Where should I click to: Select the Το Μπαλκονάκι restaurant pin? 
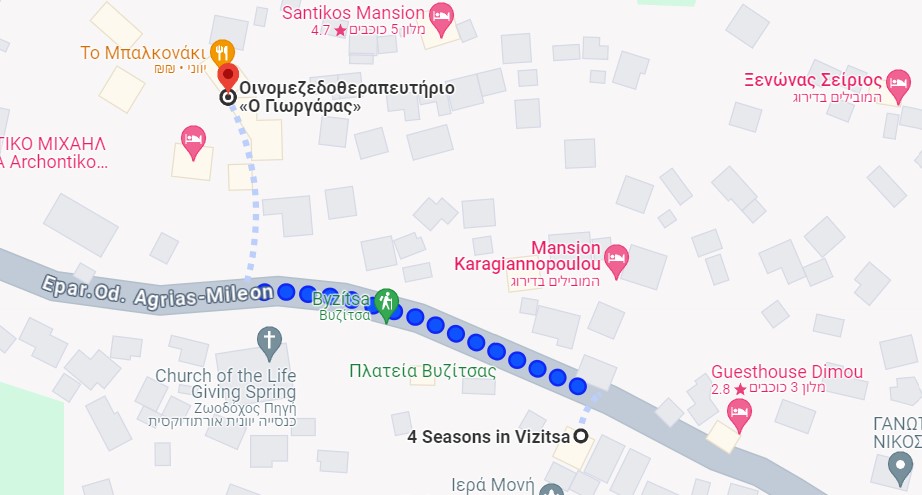(222, 53)
